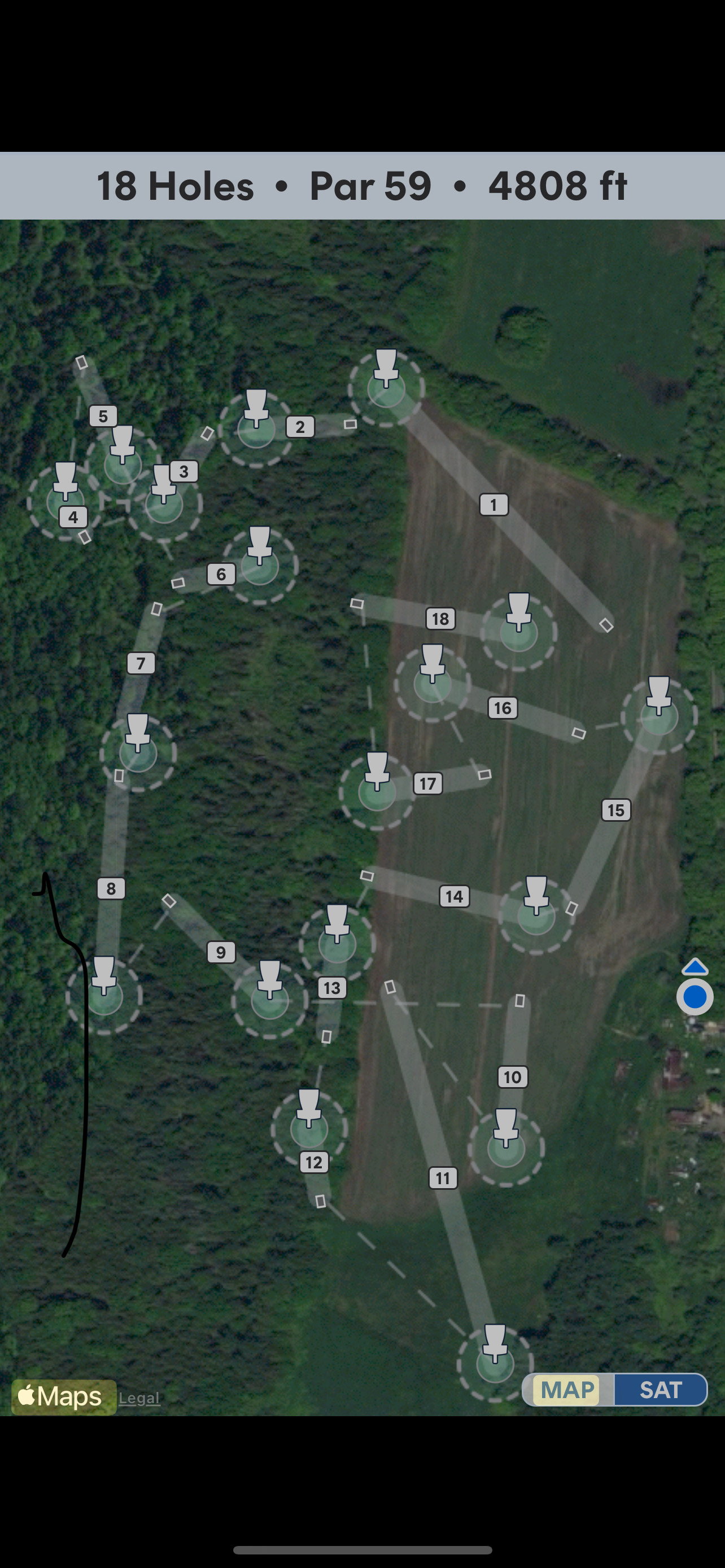Switch to the SAT map view
The image size is (725, 1568).
tap(660, 1390)
